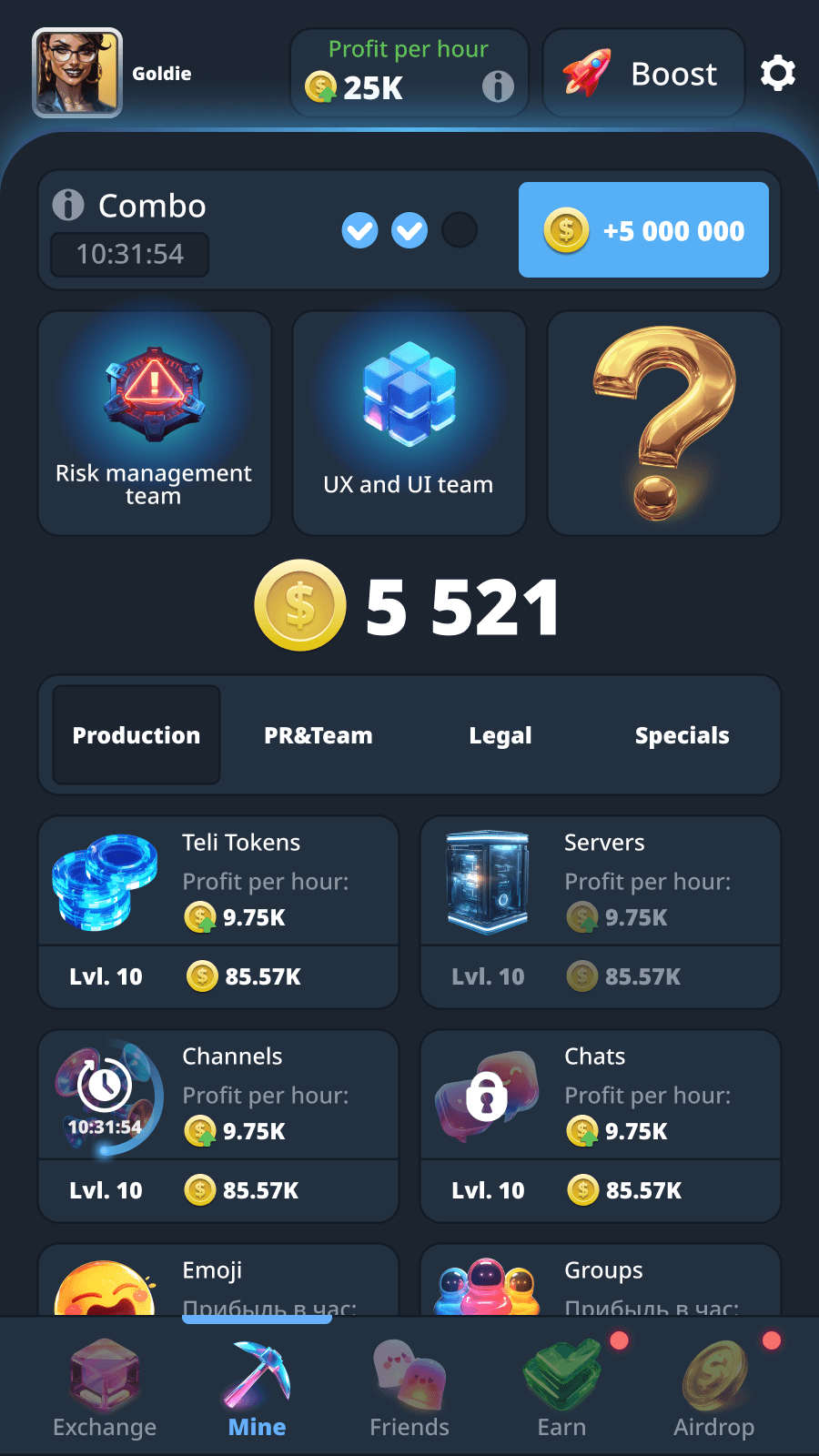Select the Production tab
This screenshot has width=819, height=1456.
[x=136, y=735]
